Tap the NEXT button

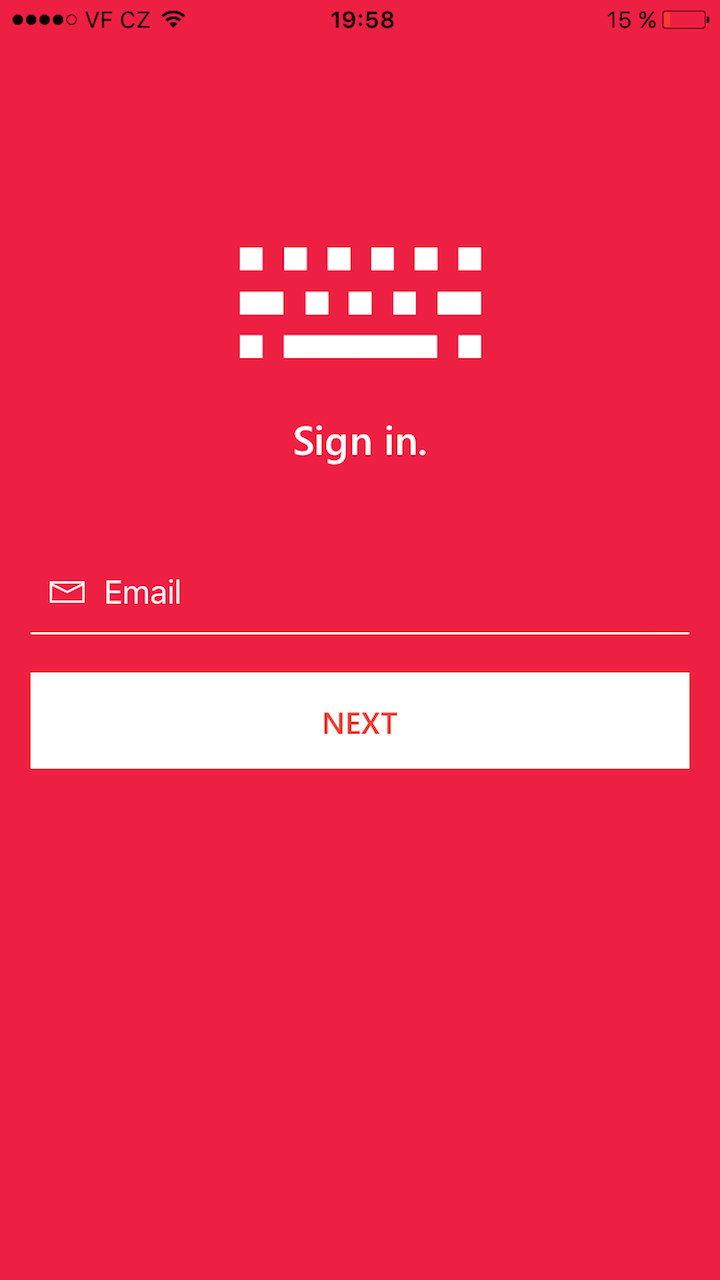(360, 721)
